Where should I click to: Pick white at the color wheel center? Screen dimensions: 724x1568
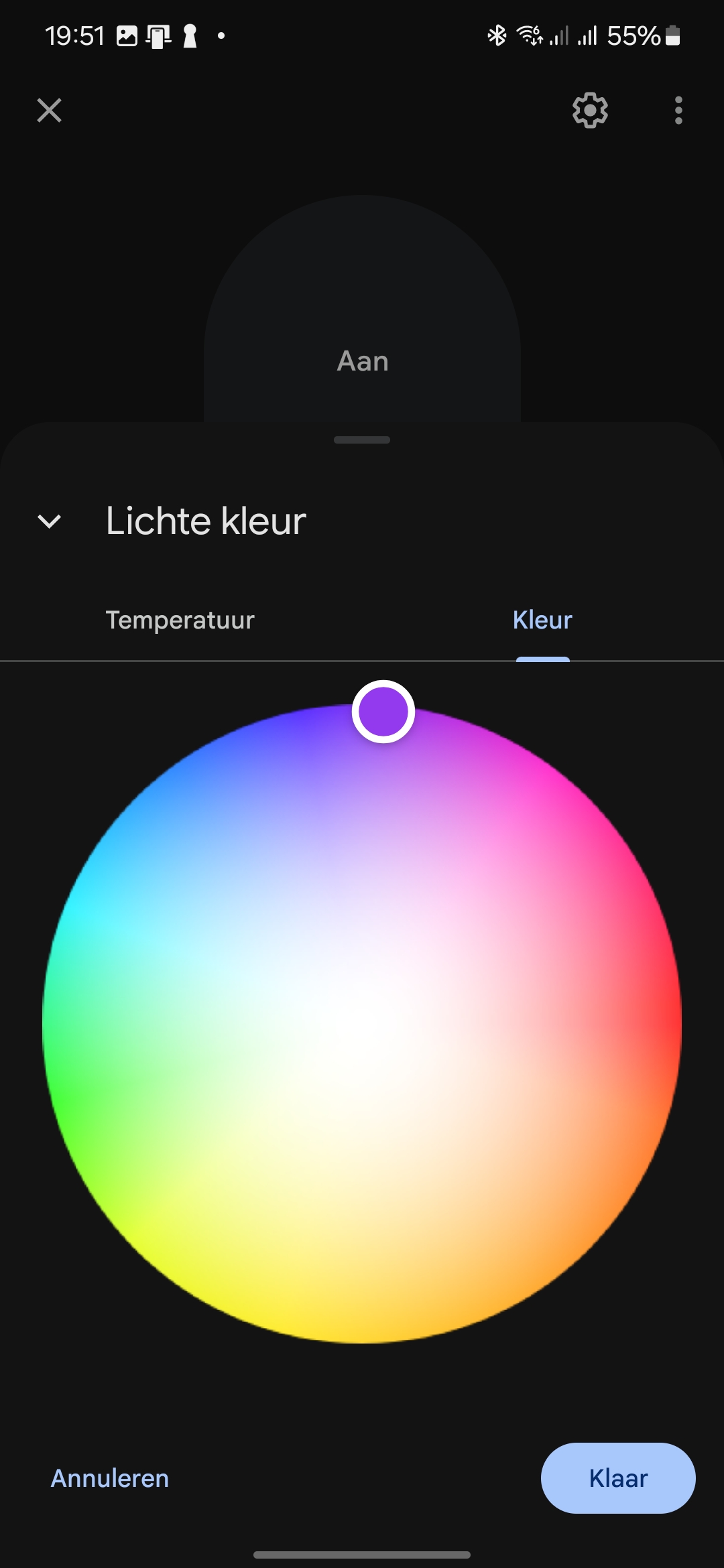point(362,1024)
